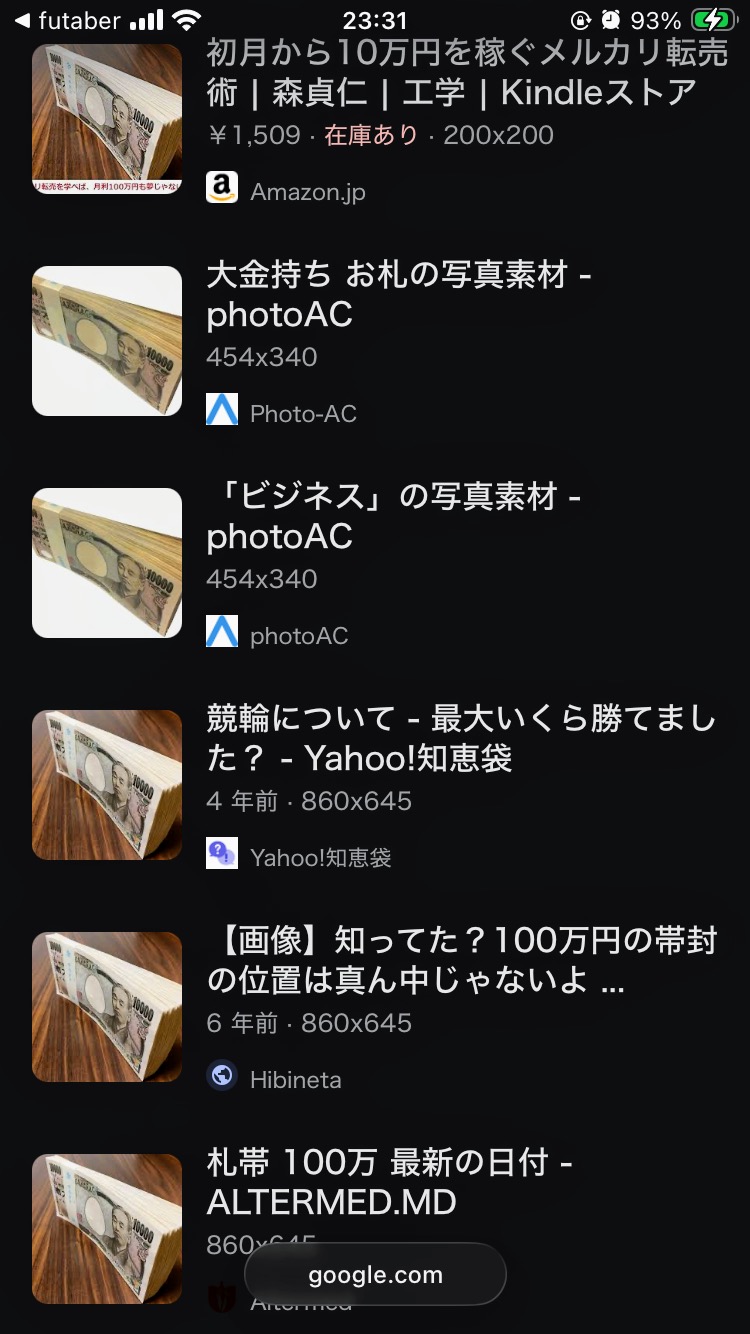Return to the futaber app
This screenshot has height=1334, width=750.
68,21
